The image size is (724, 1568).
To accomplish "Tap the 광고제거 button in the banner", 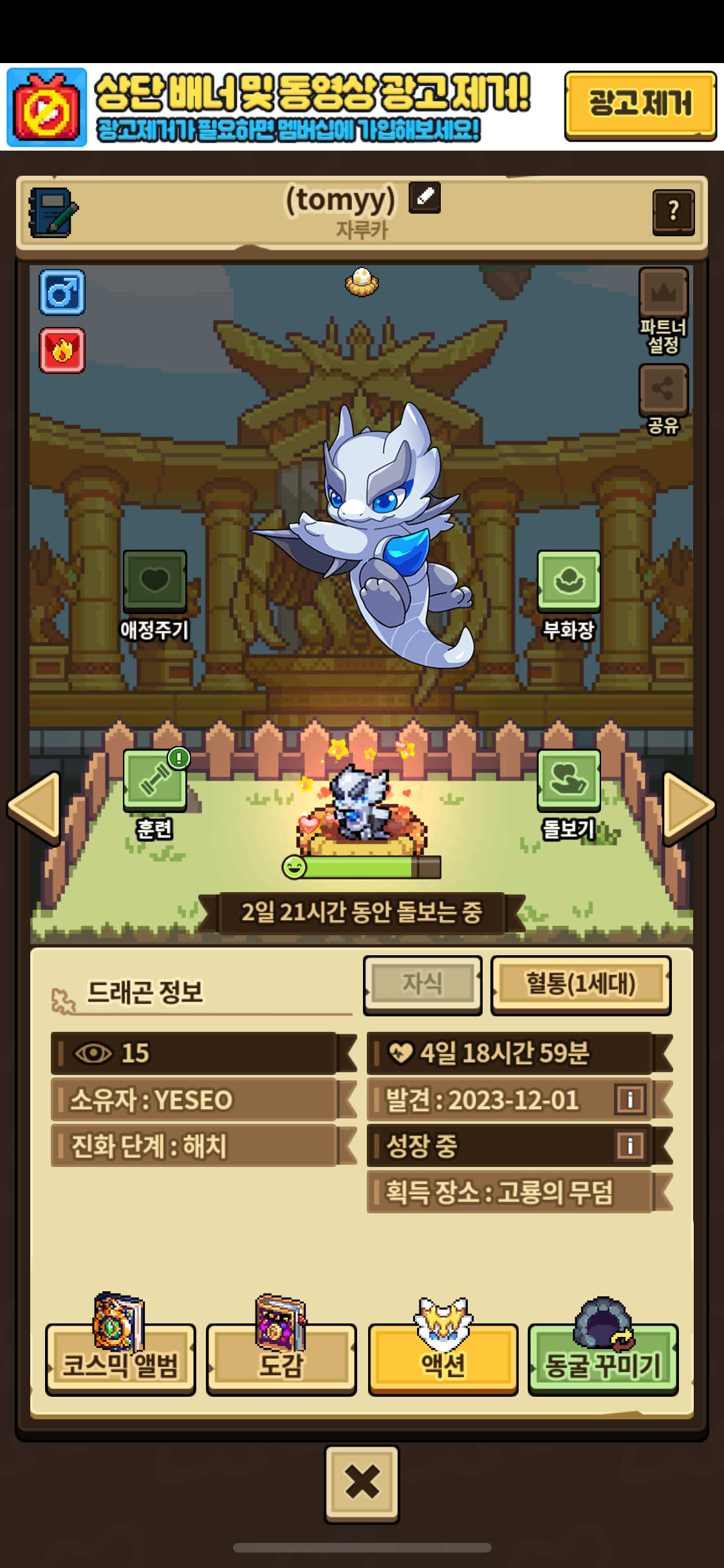I will (640, 106).
